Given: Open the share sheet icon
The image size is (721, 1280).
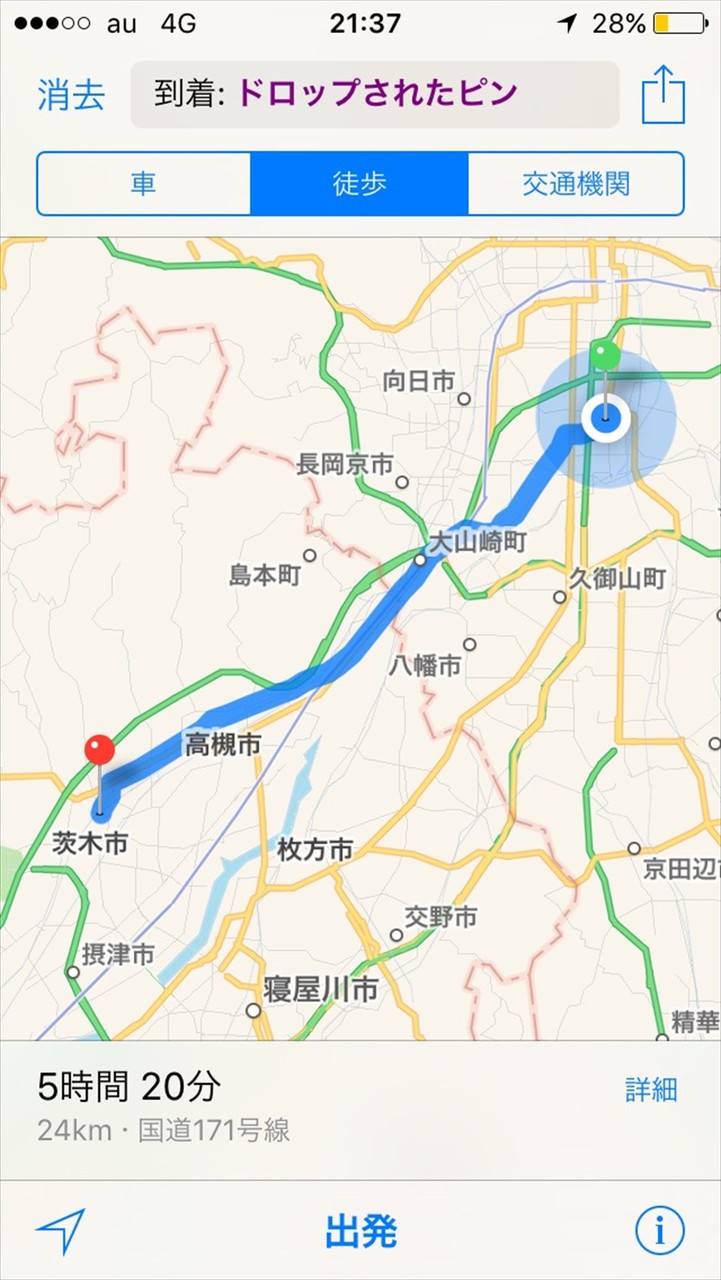Looking at the screenshot, I should point(663,96).
